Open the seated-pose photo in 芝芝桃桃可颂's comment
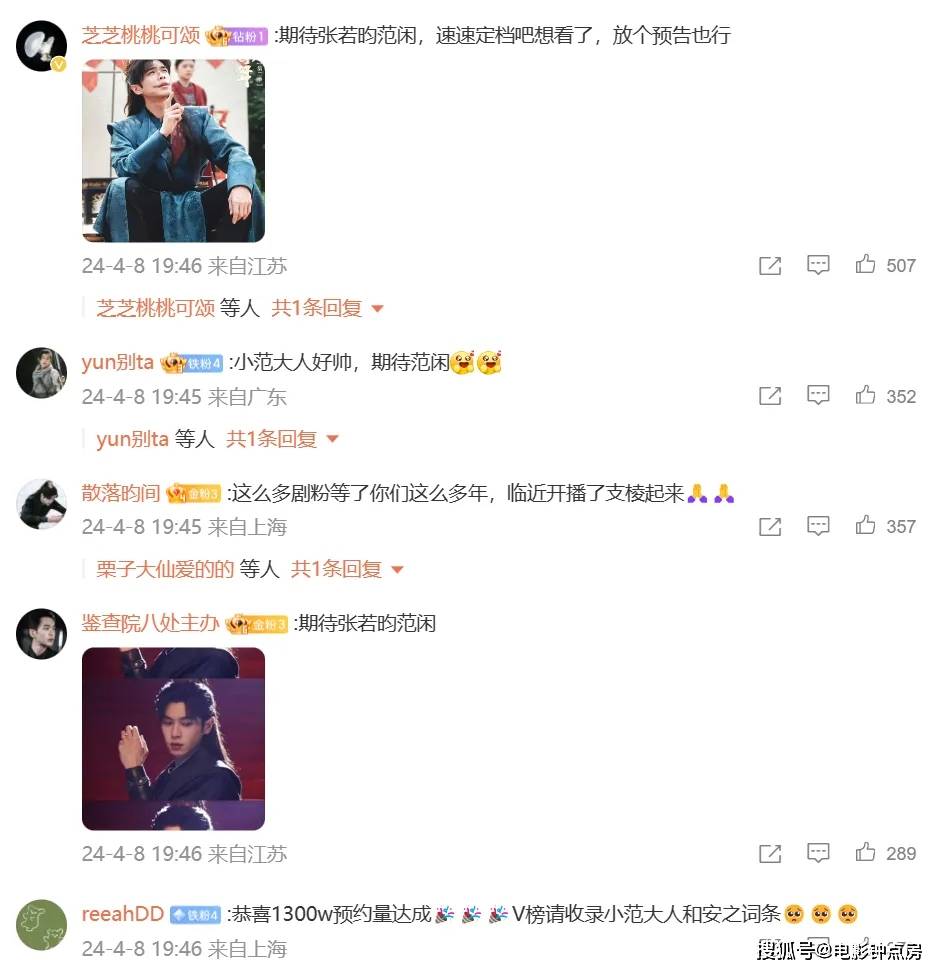Screen dimensions: 943x971 (173, 150)
